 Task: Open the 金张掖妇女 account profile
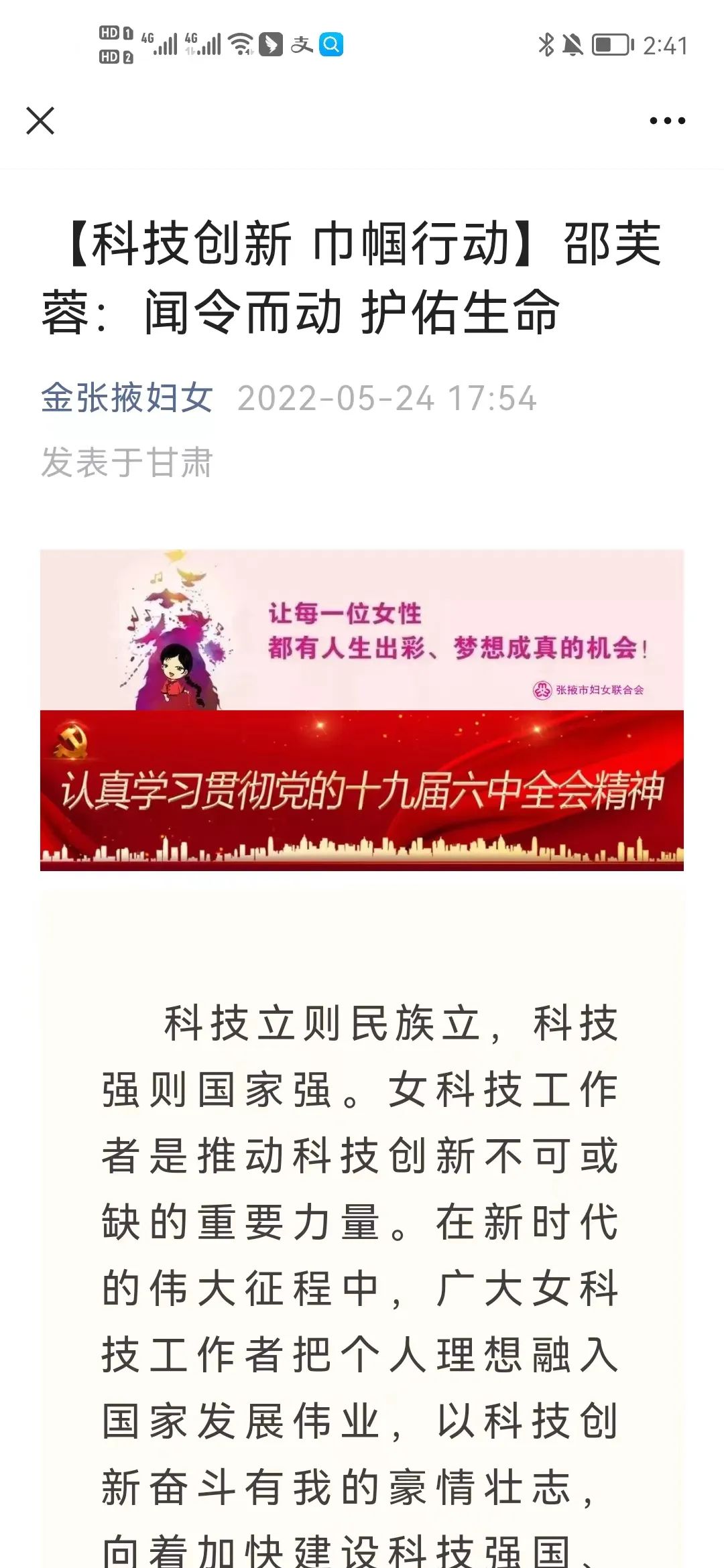point(127,398)
